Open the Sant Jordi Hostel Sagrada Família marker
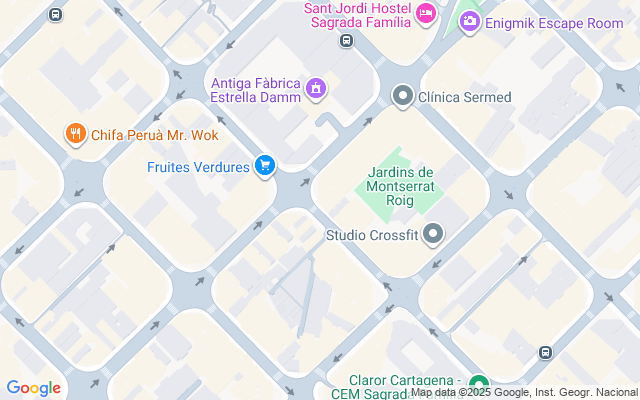The height and width of the screenshot is (400, 640). 426,13
